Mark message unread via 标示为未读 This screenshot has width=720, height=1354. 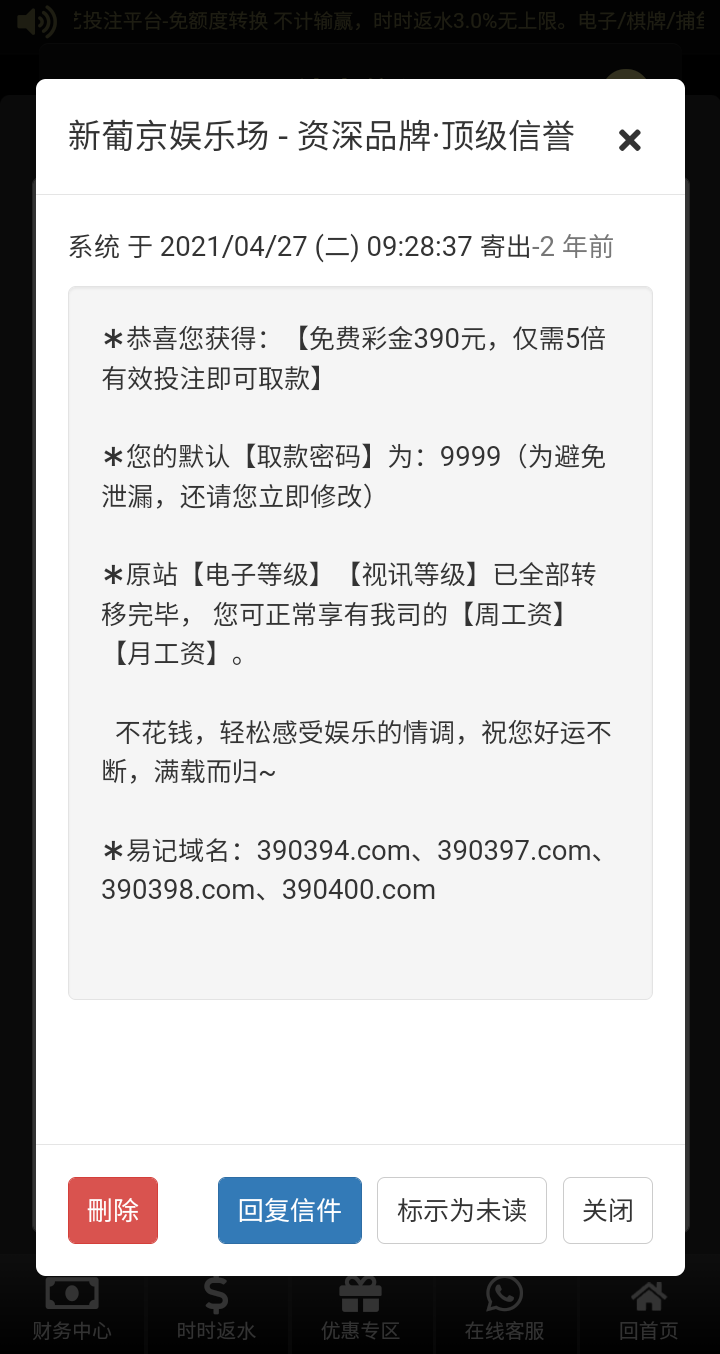(461, 1210)
